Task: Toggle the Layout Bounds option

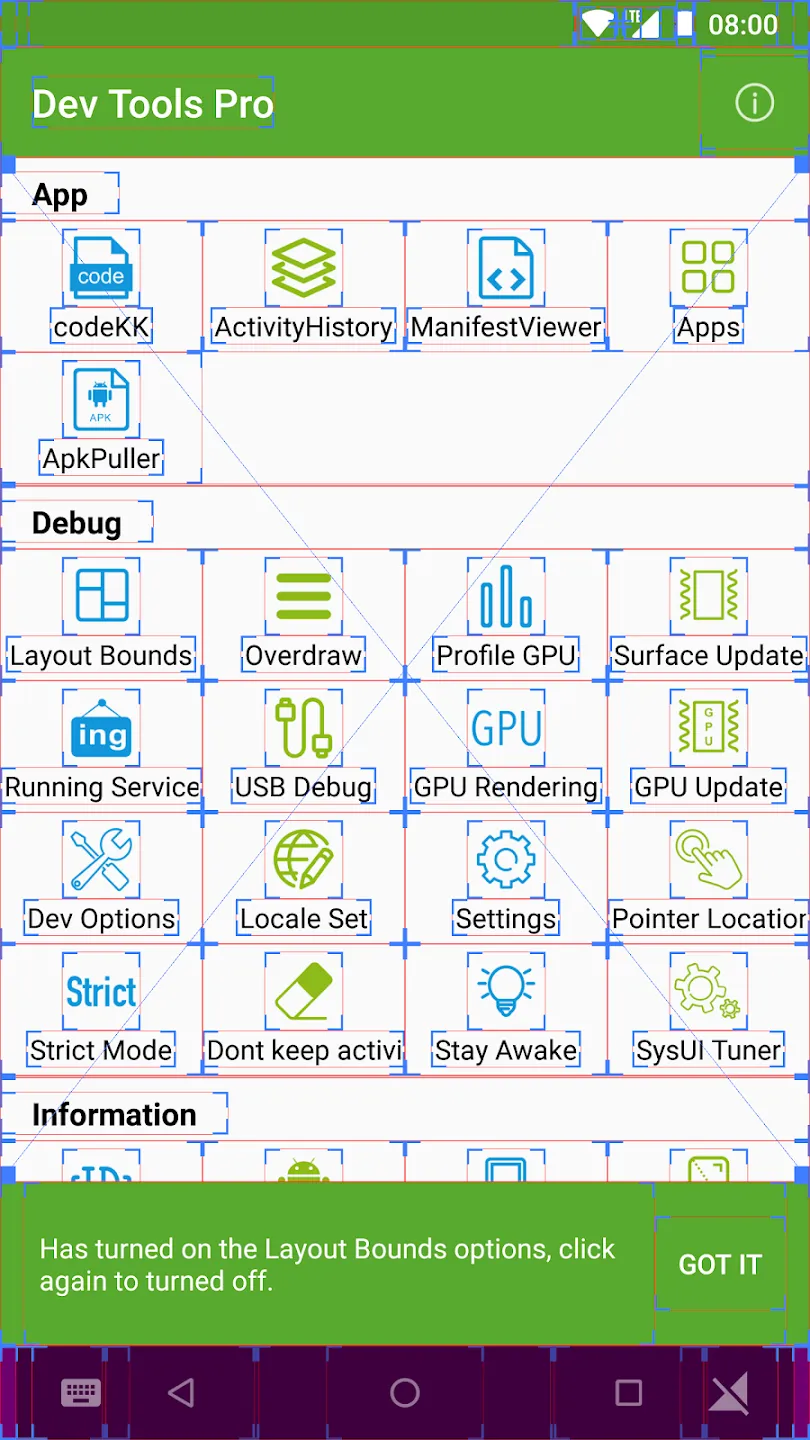Action: (101, 615)
